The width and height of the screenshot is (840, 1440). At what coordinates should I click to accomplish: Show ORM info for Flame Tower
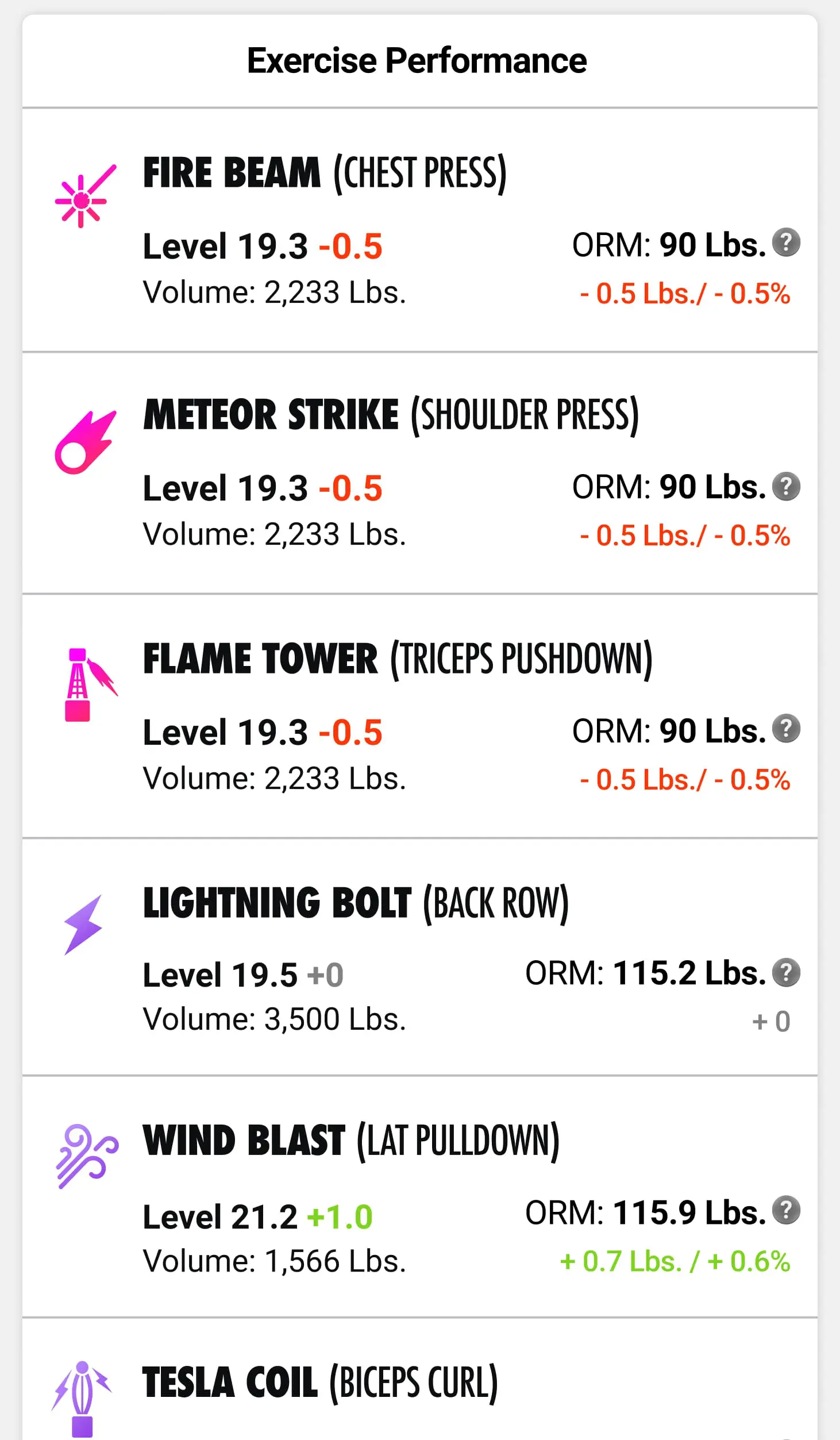coord(786,729)
